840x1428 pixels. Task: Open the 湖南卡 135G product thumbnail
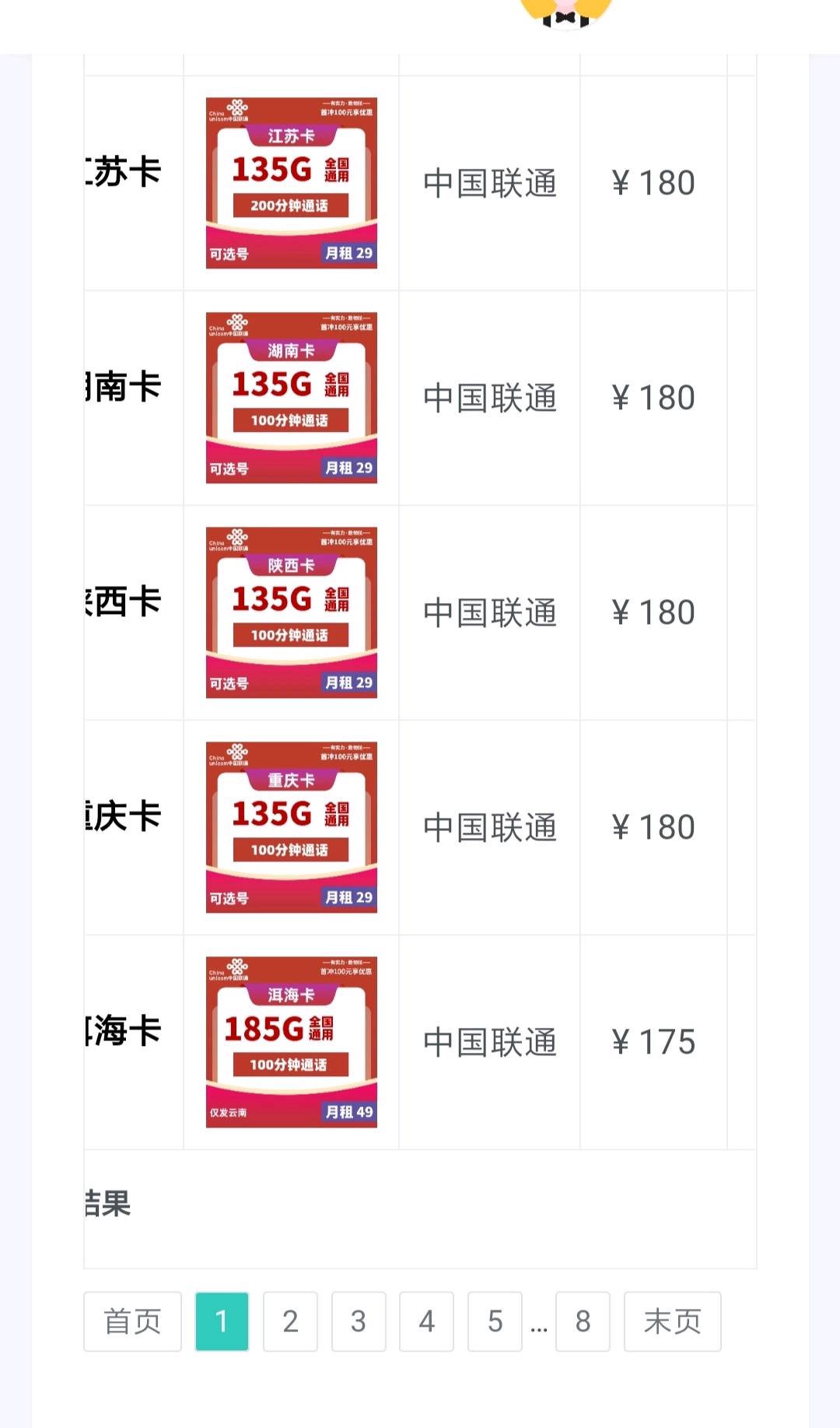click(291, 397)
